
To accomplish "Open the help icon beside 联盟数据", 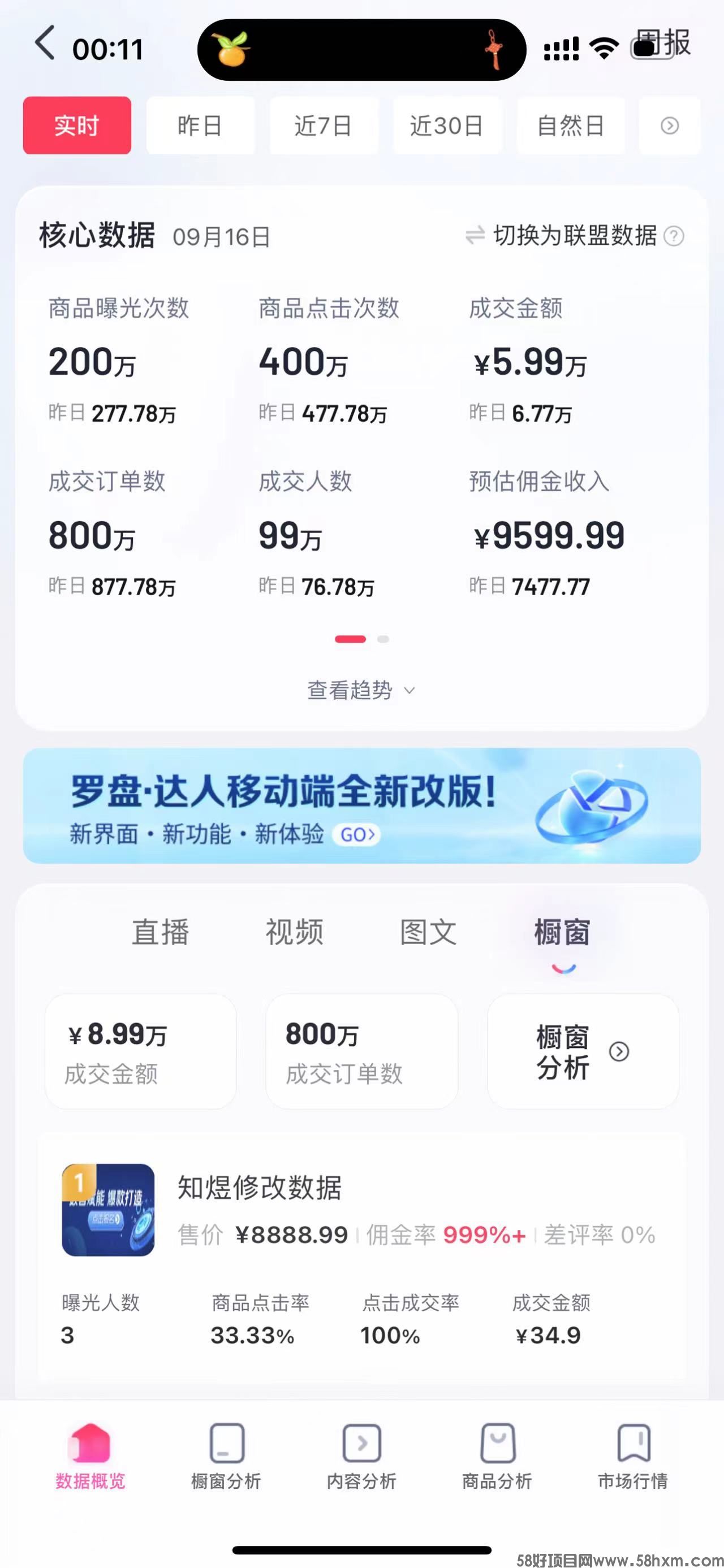I will tap(674, 236).
